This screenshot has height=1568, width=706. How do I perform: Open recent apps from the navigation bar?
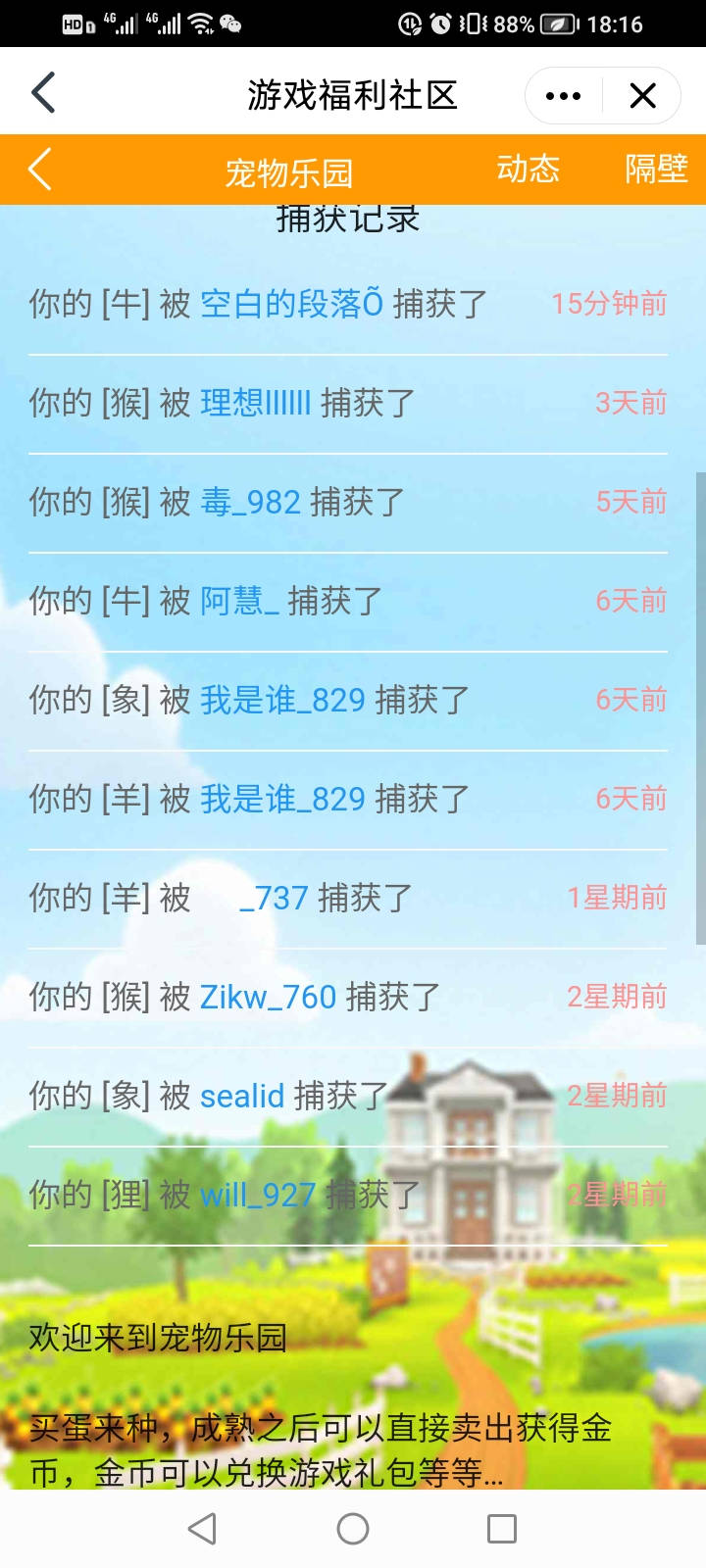pyautogui.click(x=501, y=1529)
